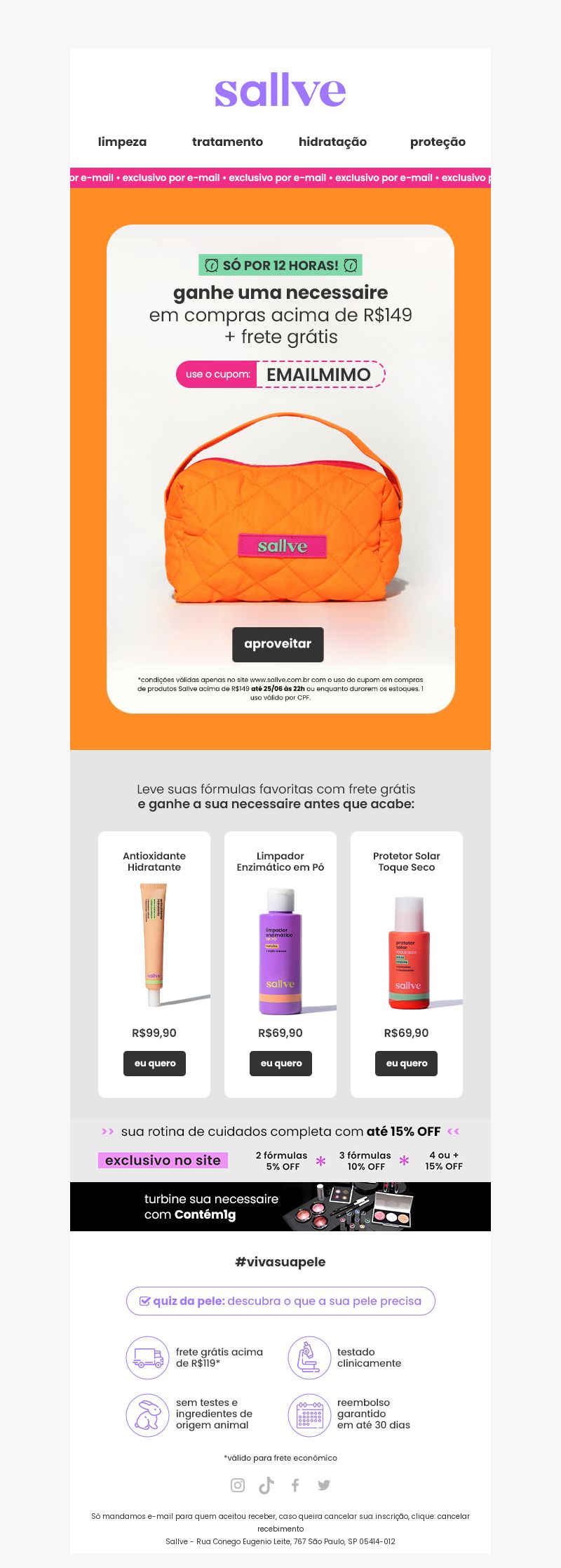This screenshot has height=1568, width=561.
Task: Tap eu quero under Antioxidante Hidratante
Action: point(154,1063)
